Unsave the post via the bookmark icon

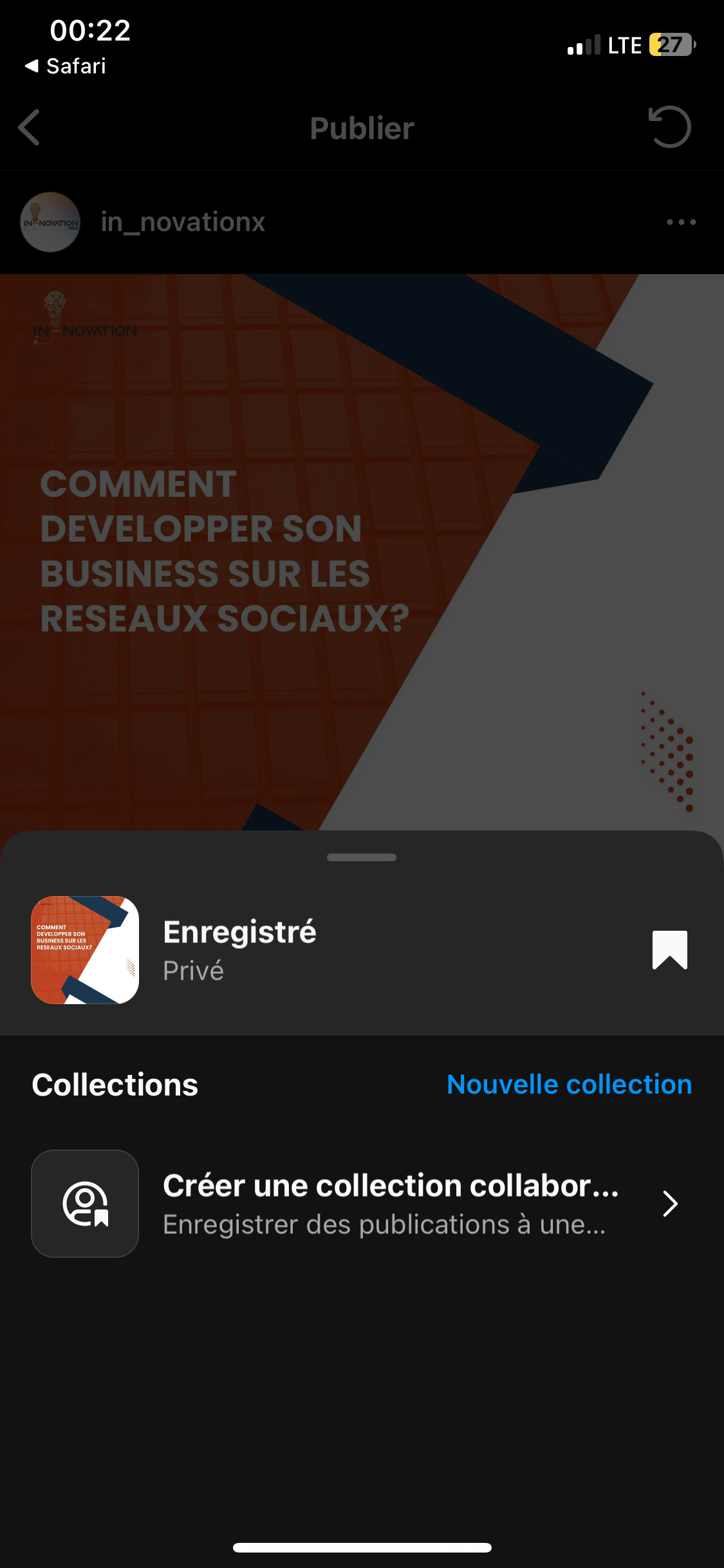click(x=669, y=950)
